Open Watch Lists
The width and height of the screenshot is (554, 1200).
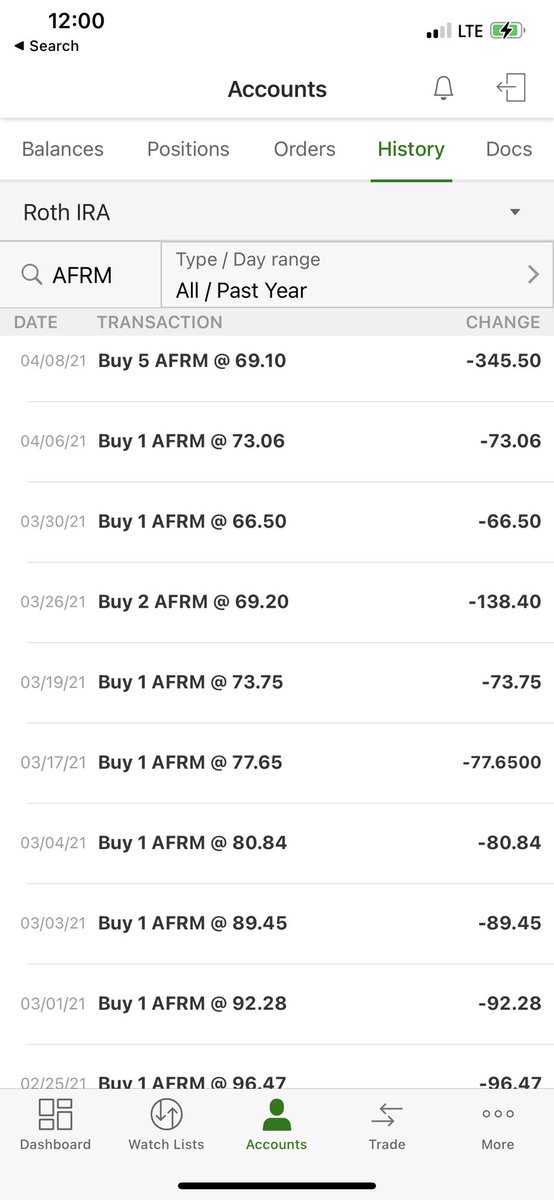click(x=166, y=1125)
